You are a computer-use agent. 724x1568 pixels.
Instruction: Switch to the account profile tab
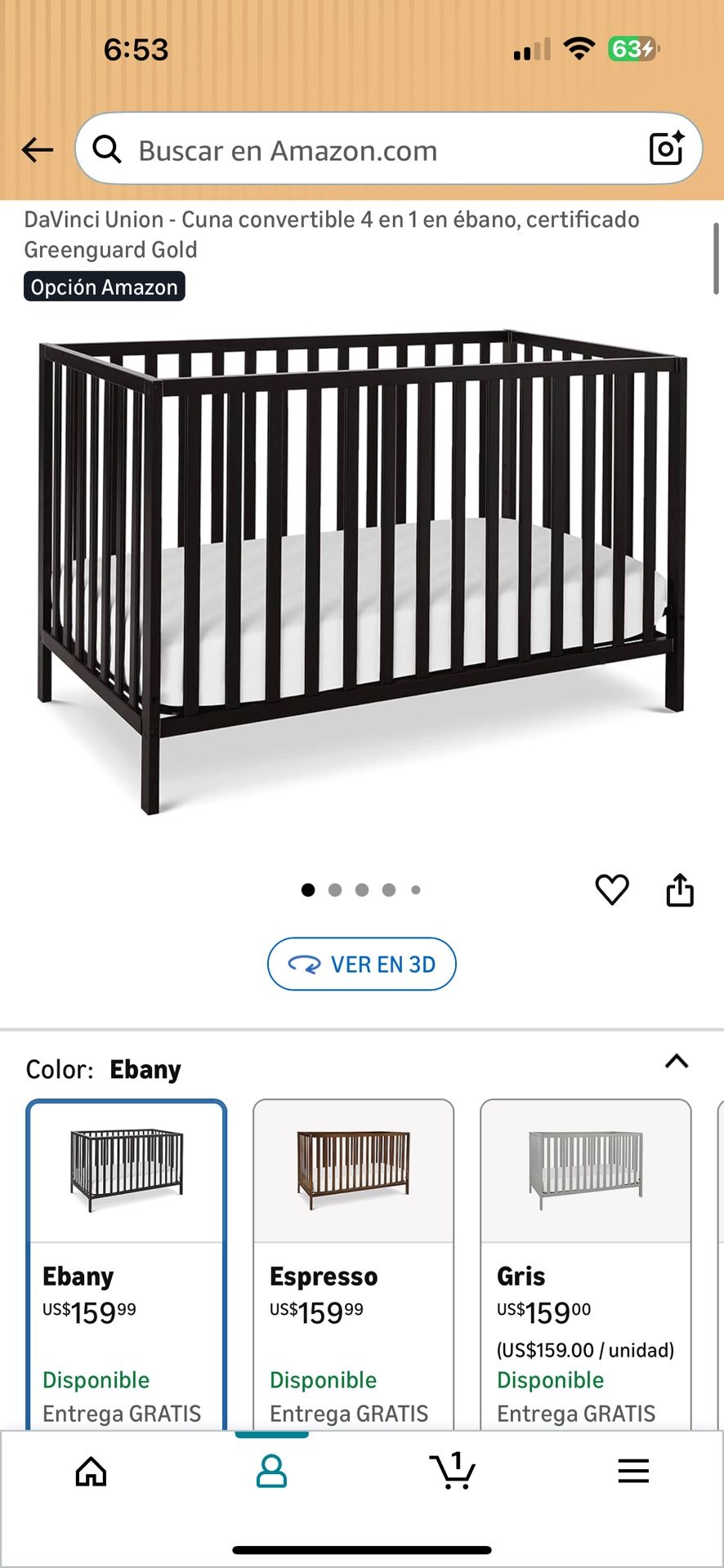(271, 1472)
